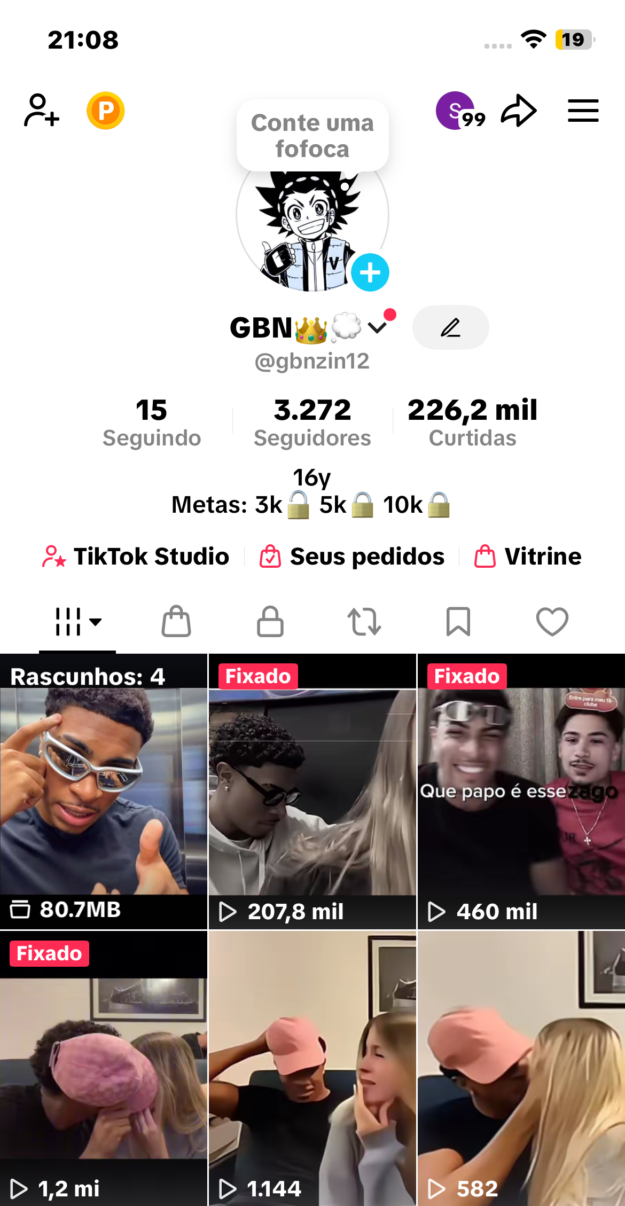Edit profile with the pencil button

(450, 327)
